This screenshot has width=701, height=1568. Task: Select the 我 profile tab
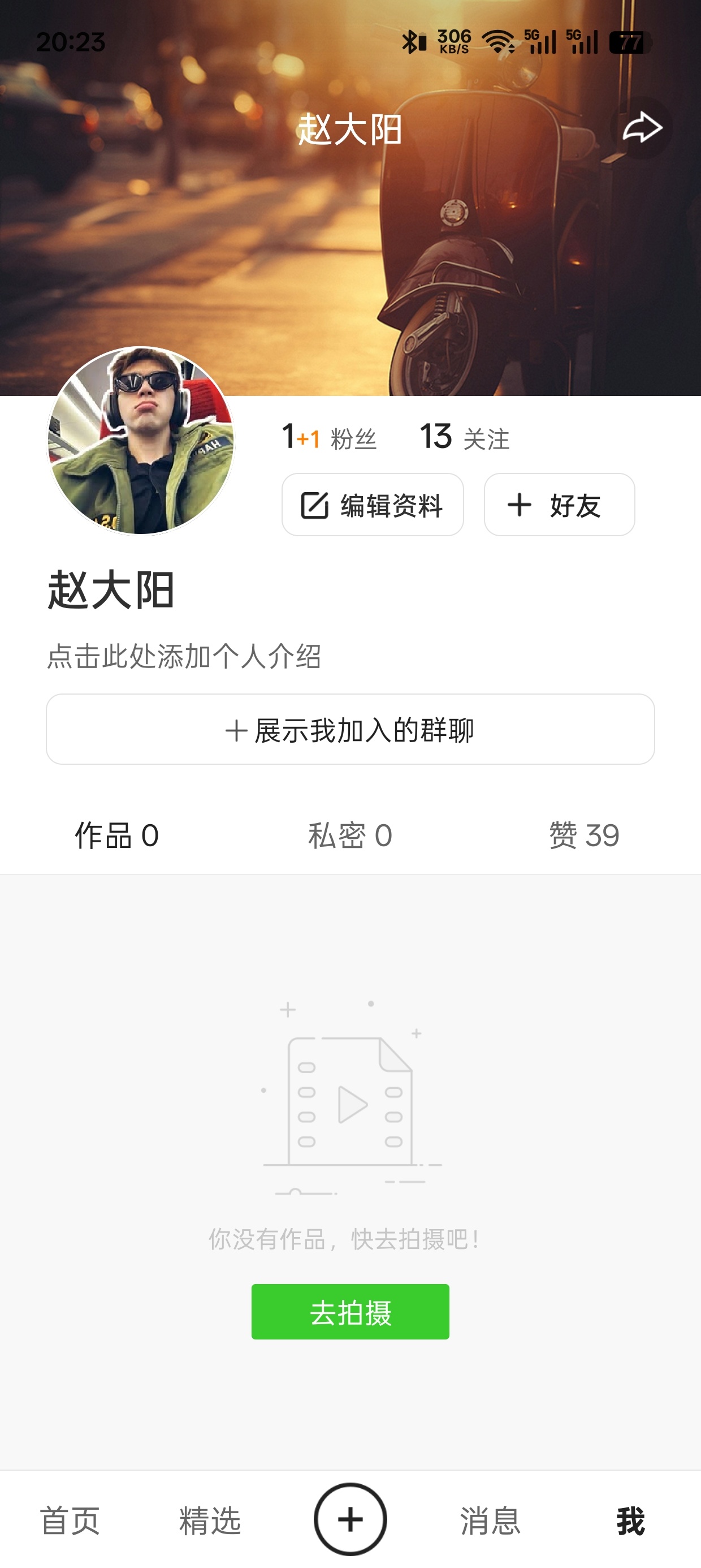point(630,1520)
